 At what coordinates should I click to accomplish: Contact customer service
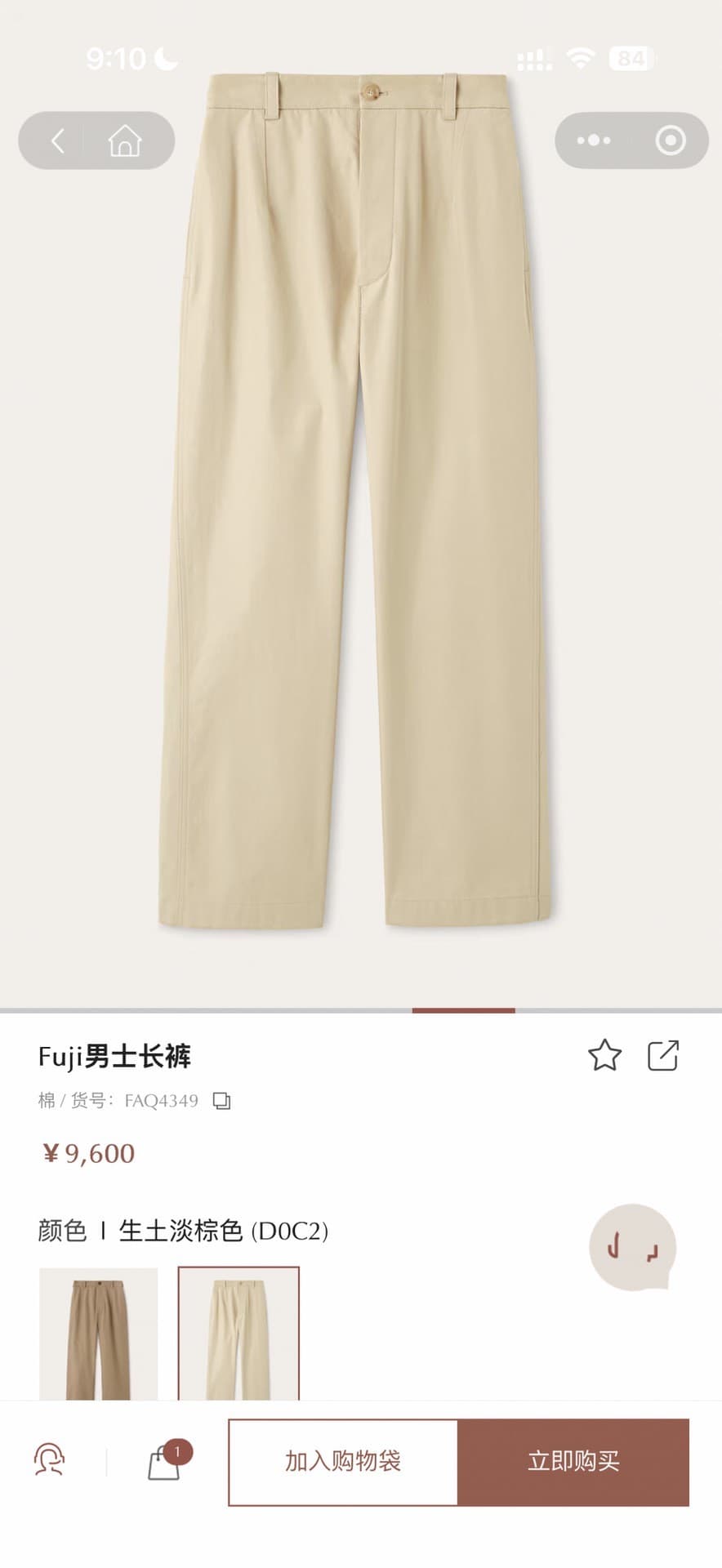point(49,1461)
